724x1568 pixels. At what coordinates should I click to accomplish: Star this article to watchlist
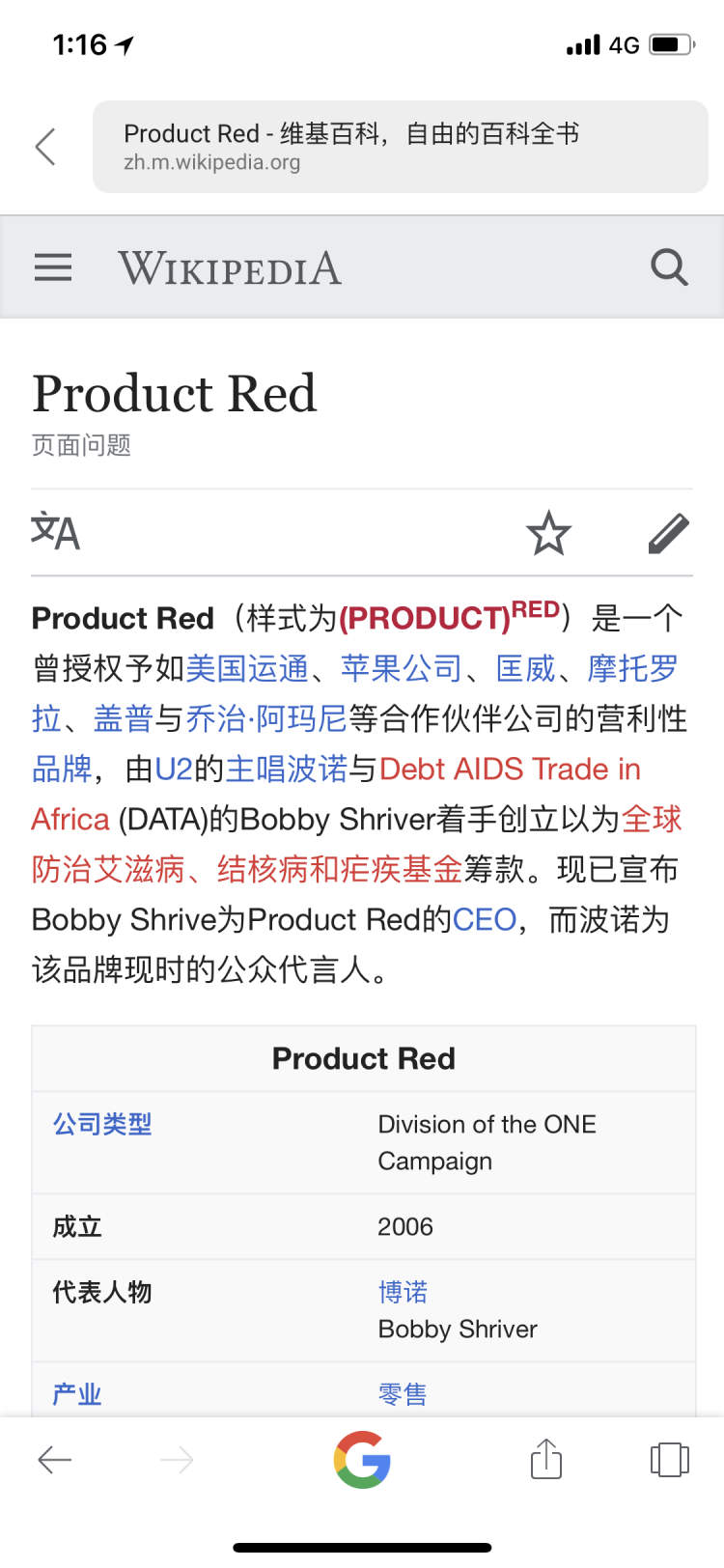(x=548, y=533)
